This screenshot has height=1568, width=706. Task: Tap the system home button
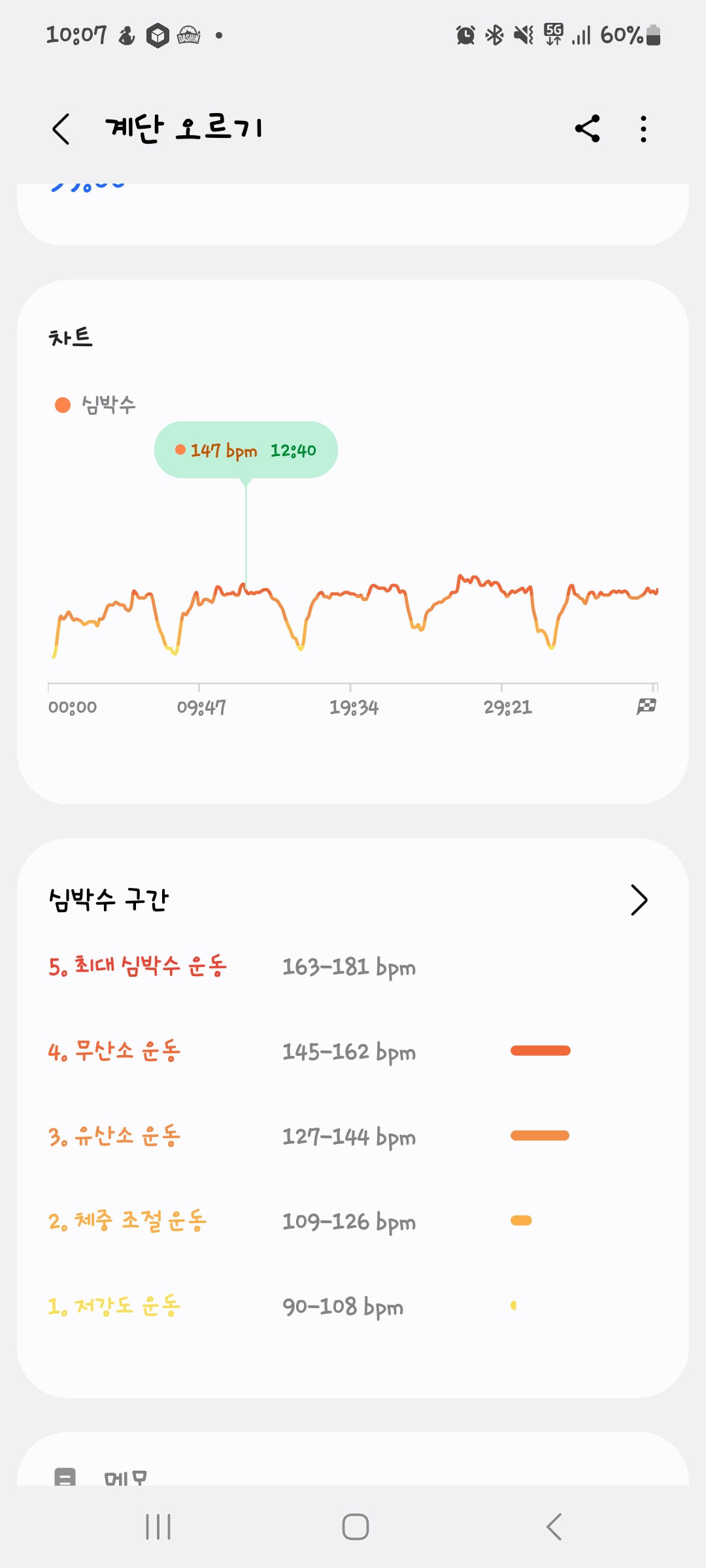click(x=355, y=1527)
